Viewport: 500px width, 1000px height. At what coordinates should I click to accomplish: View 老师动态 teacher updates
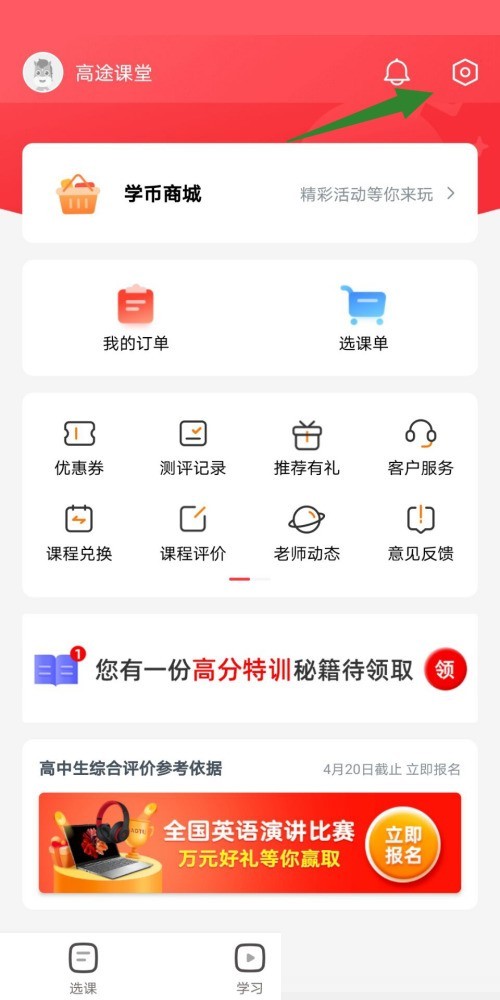tap(307, 533)
